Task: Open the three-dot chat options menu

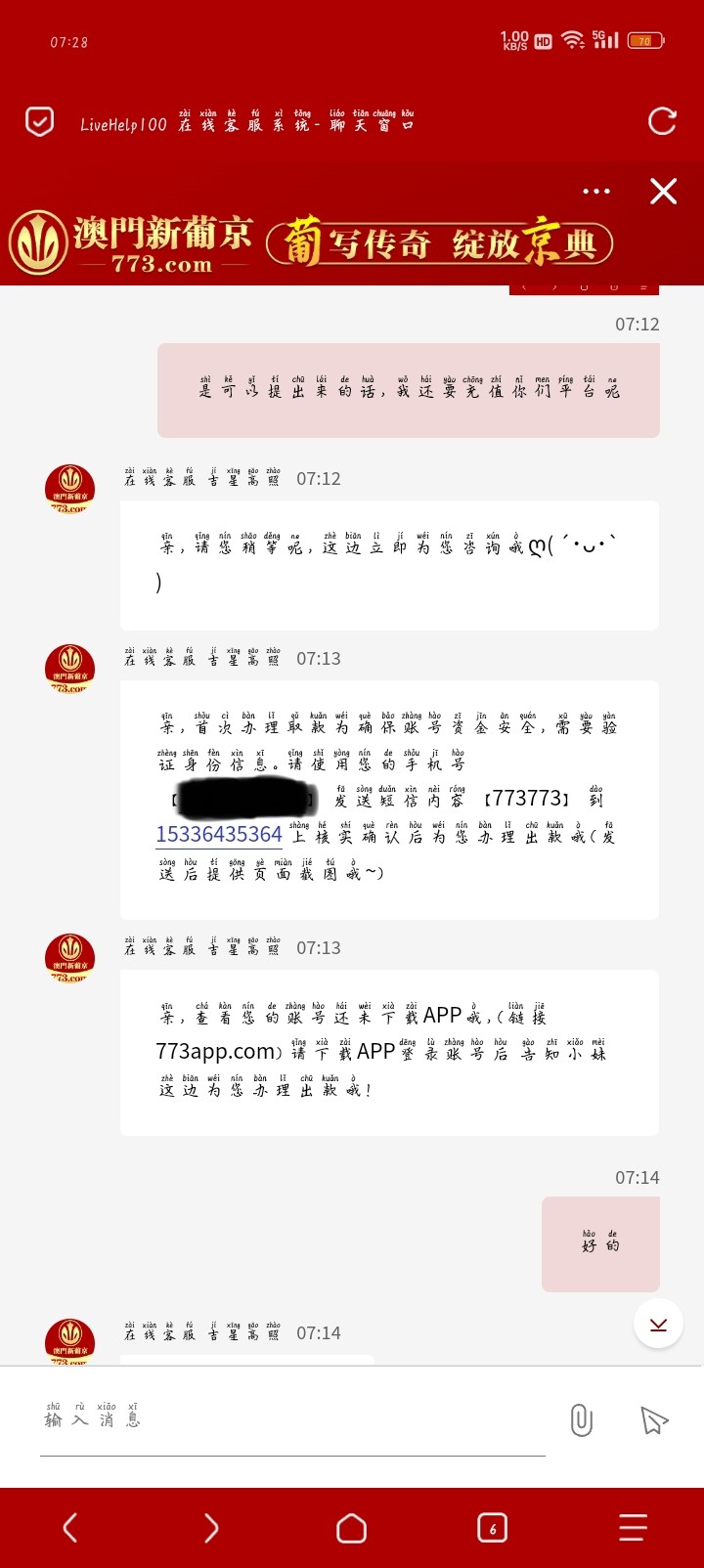Action: 596,192
